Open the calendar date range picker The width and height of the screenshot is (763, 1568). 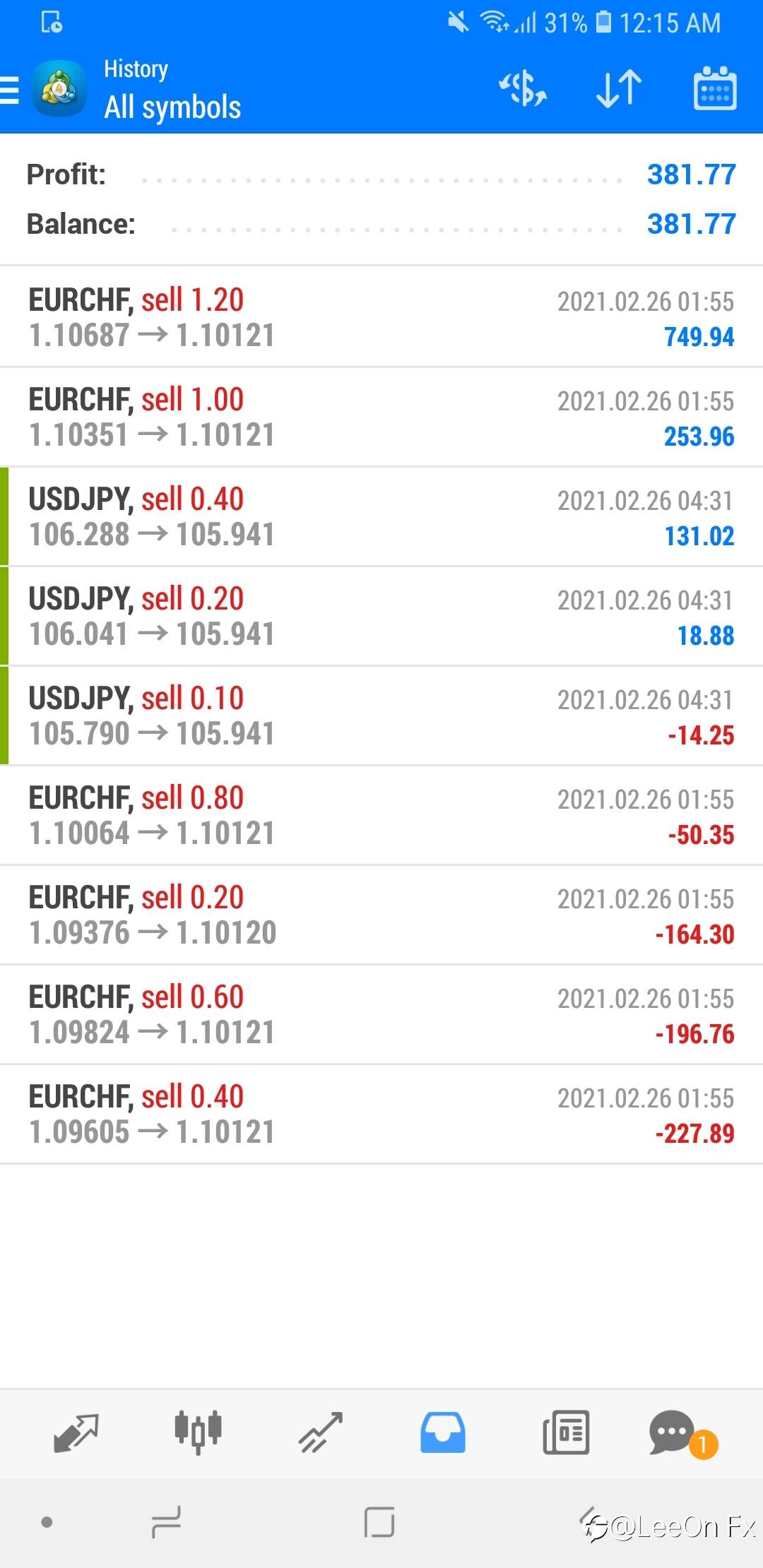(715, 89)
